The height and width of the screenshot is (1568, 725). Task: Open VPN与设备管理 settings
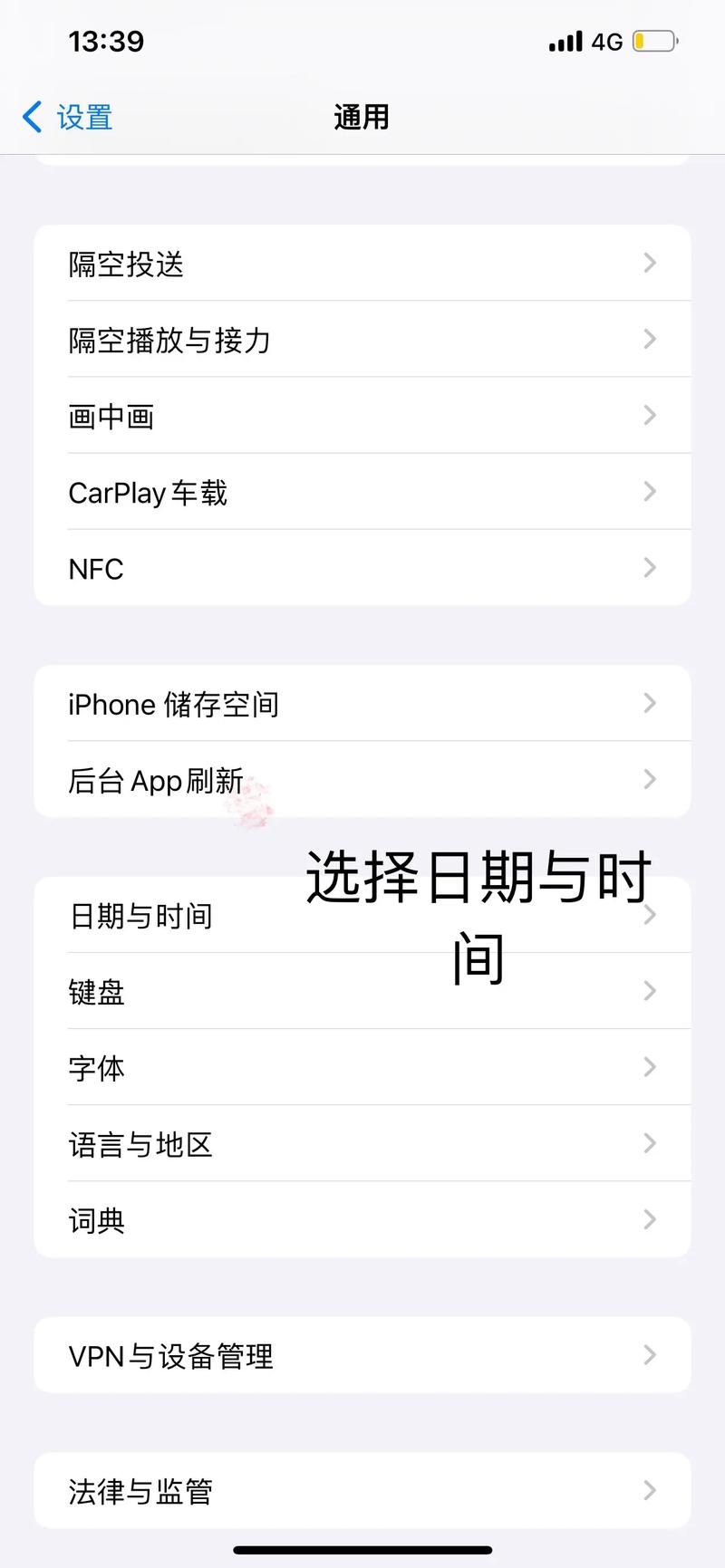[x=362, y=1355]
